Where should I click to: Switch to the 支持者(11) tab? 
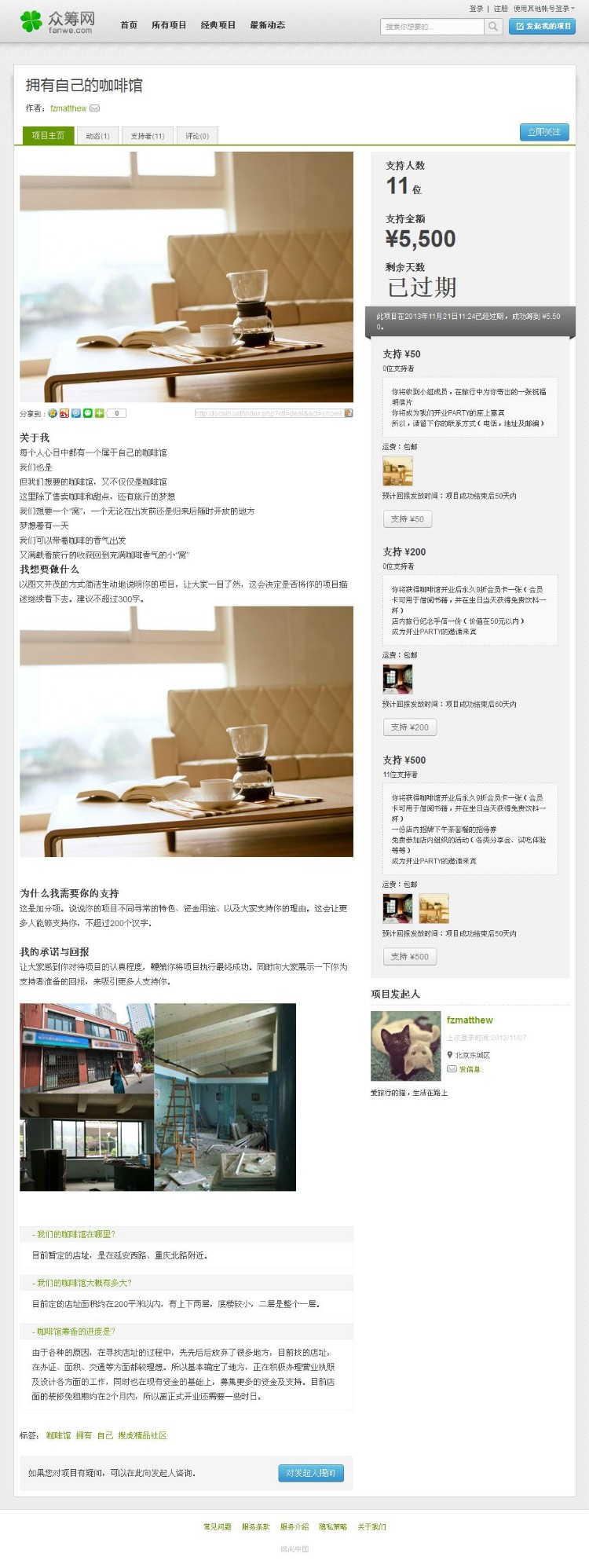(x=148, y=136)
